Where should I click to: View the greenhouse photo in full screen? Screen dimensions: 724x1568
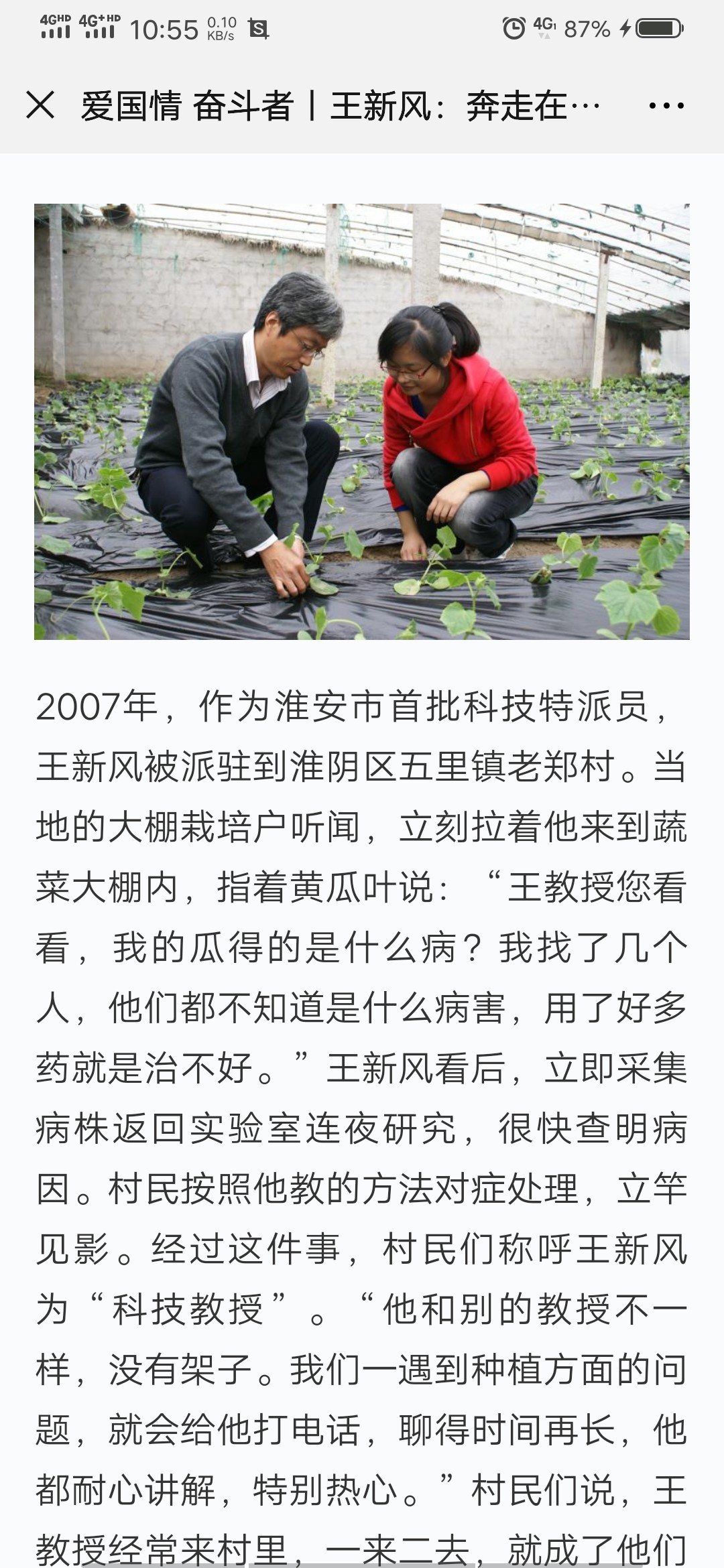[362, 421]
